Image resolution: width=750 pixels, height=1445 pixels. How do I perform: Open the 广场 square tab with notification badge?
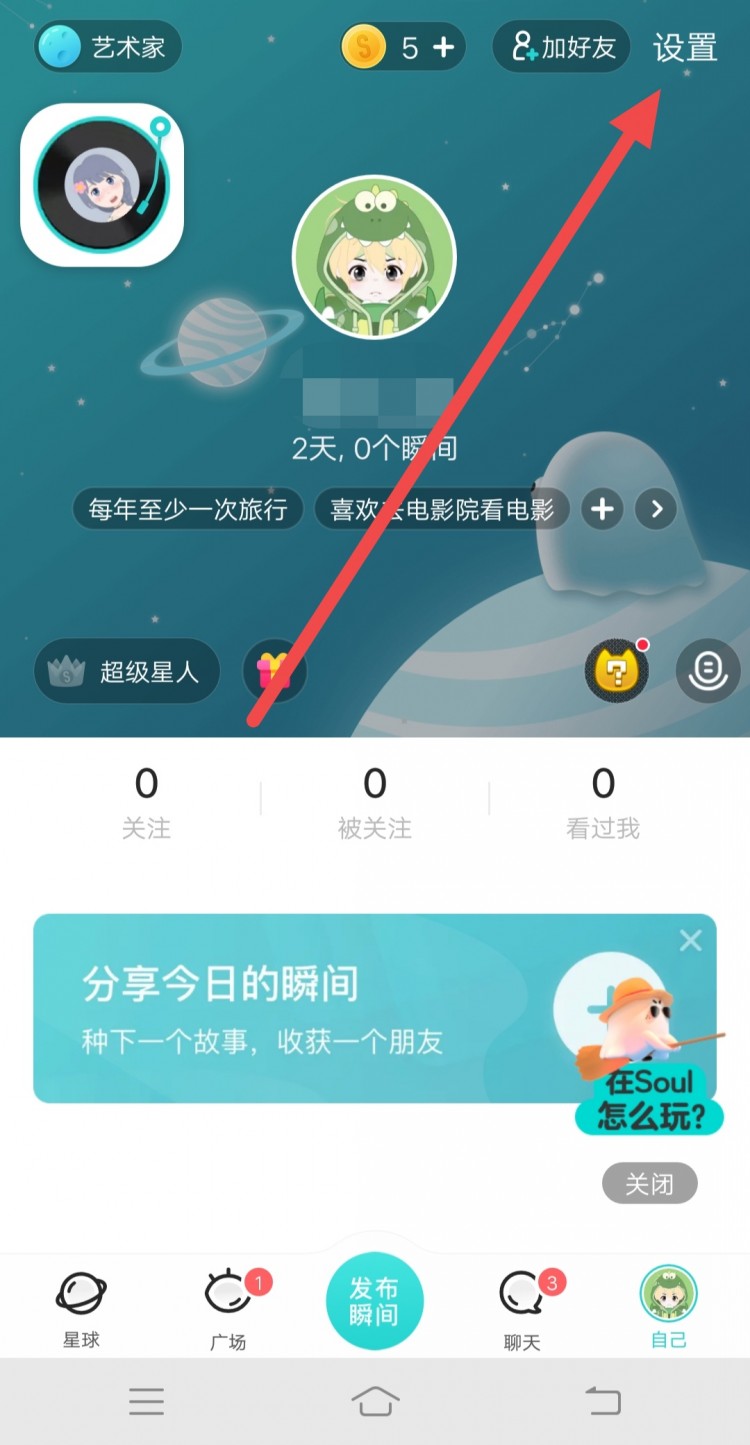(x=228, y=1300)
